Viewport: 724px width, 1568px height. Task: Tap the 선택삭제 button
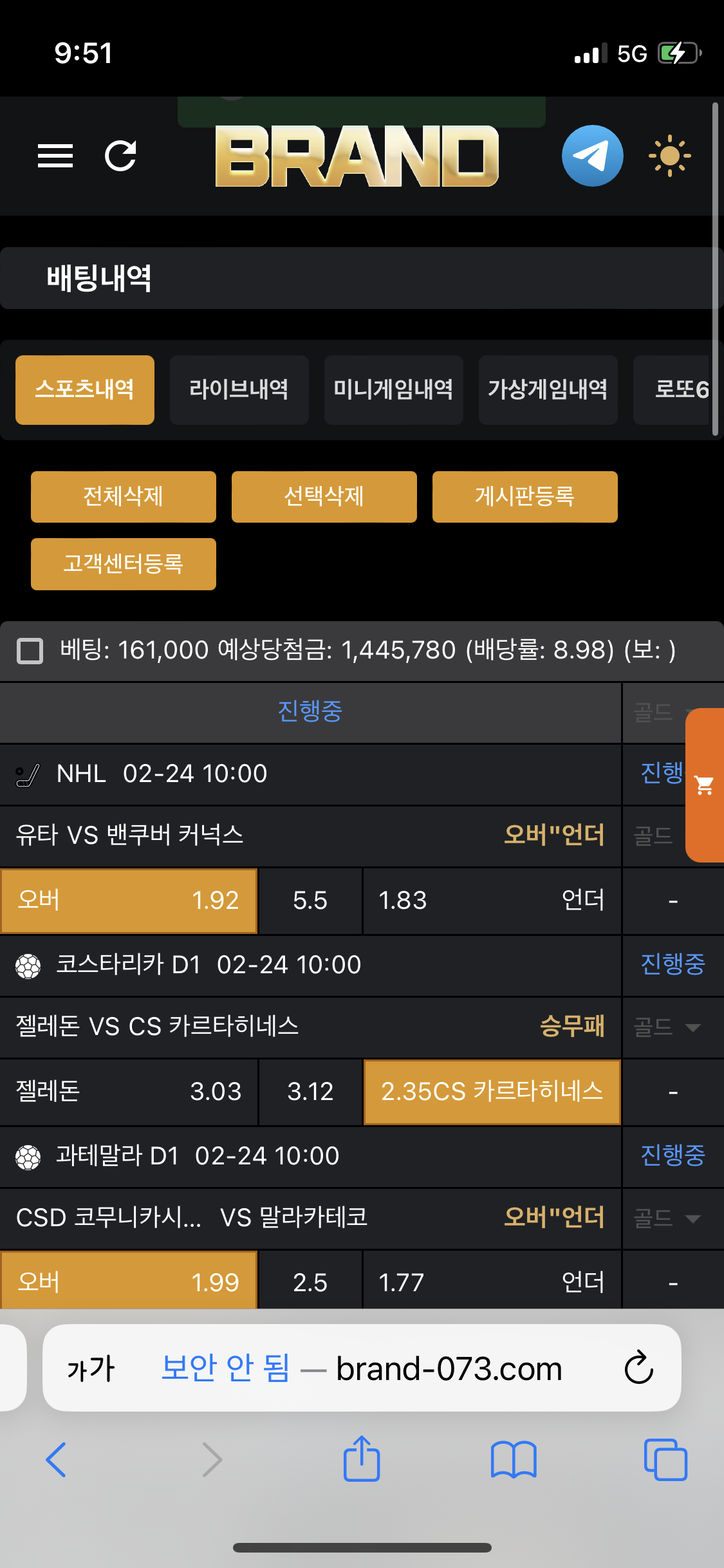[324, 496]
